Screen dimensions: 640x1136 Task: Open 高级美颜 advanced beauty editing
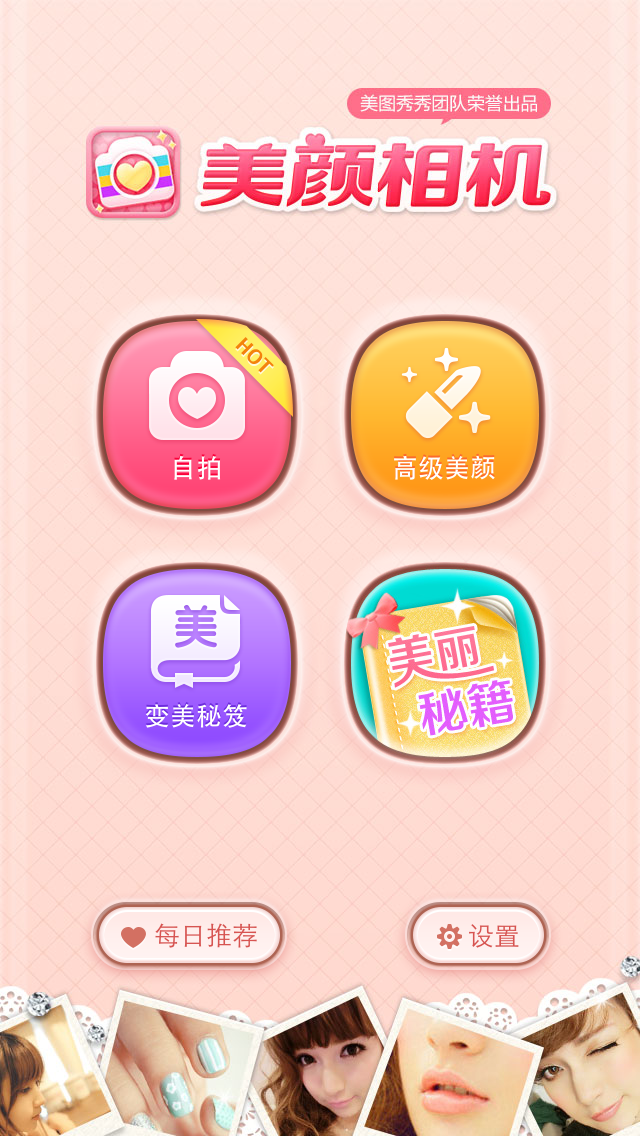(x=445, y=415)
